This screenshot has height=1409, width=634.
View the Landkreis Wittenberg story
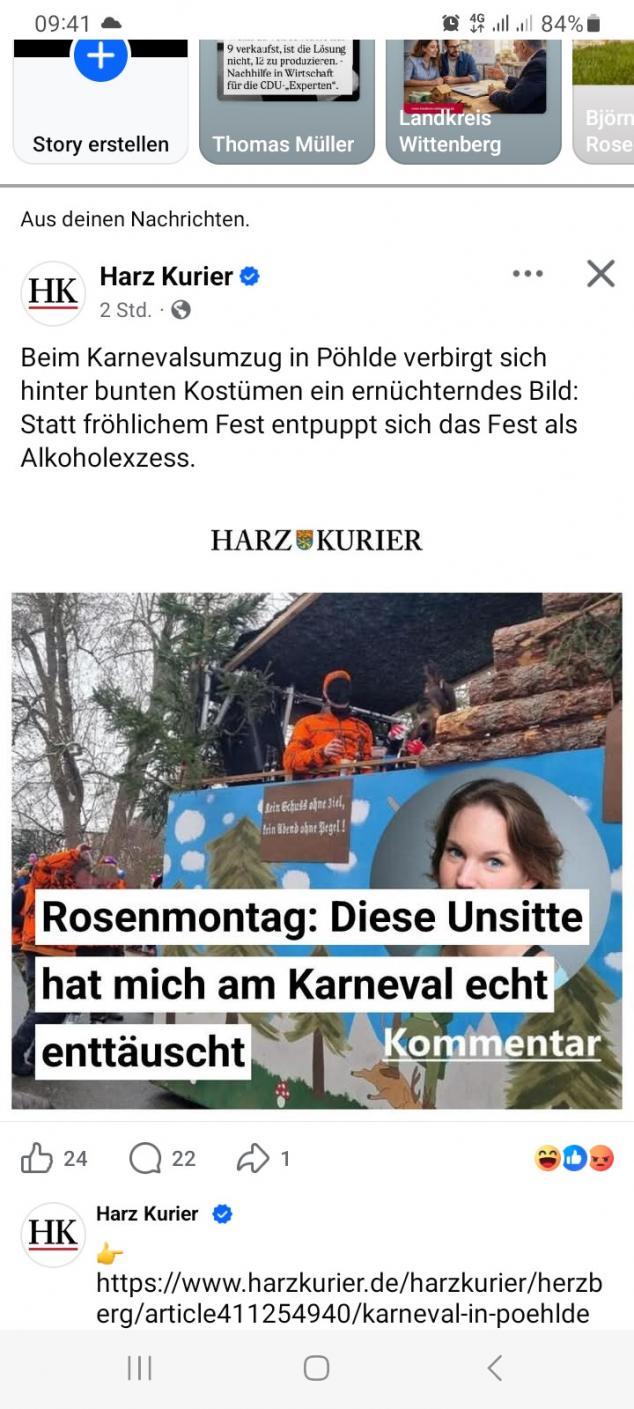click(x=473, y=100)
